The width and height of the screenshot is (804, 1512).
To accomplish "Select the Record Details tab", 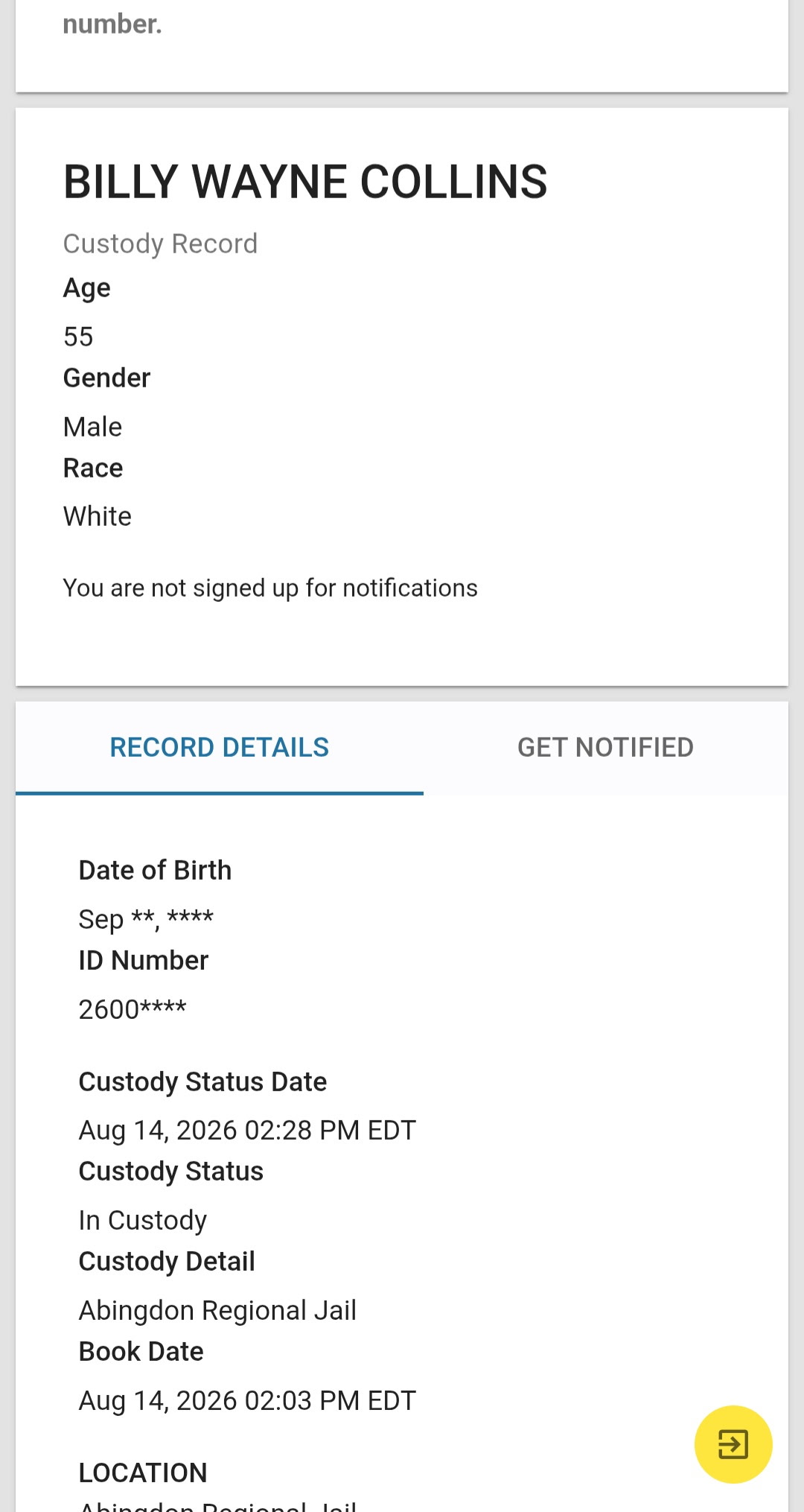I will tap(220, 748).
